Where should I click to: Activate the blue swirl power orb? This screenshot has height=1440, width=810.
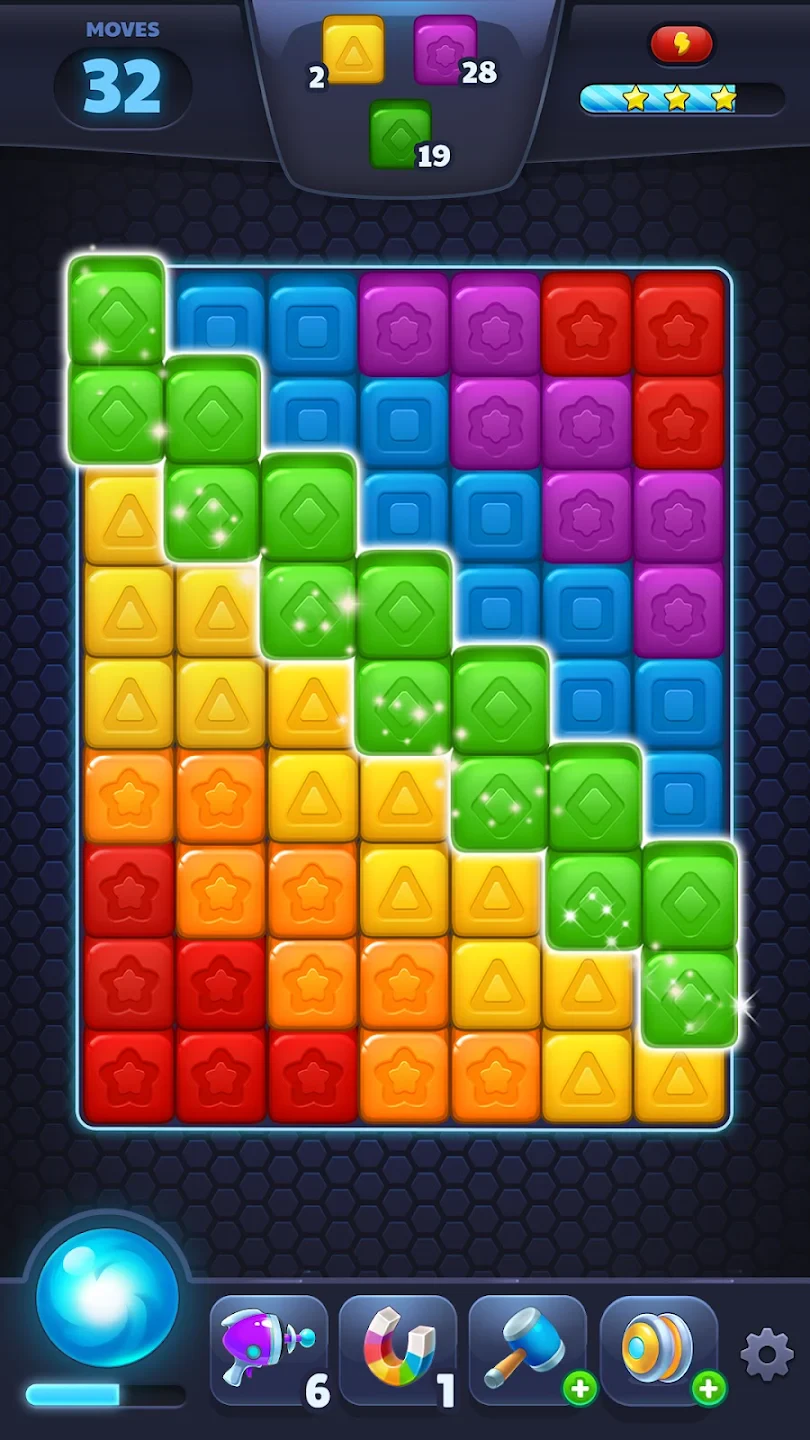tap(107, 1299)
